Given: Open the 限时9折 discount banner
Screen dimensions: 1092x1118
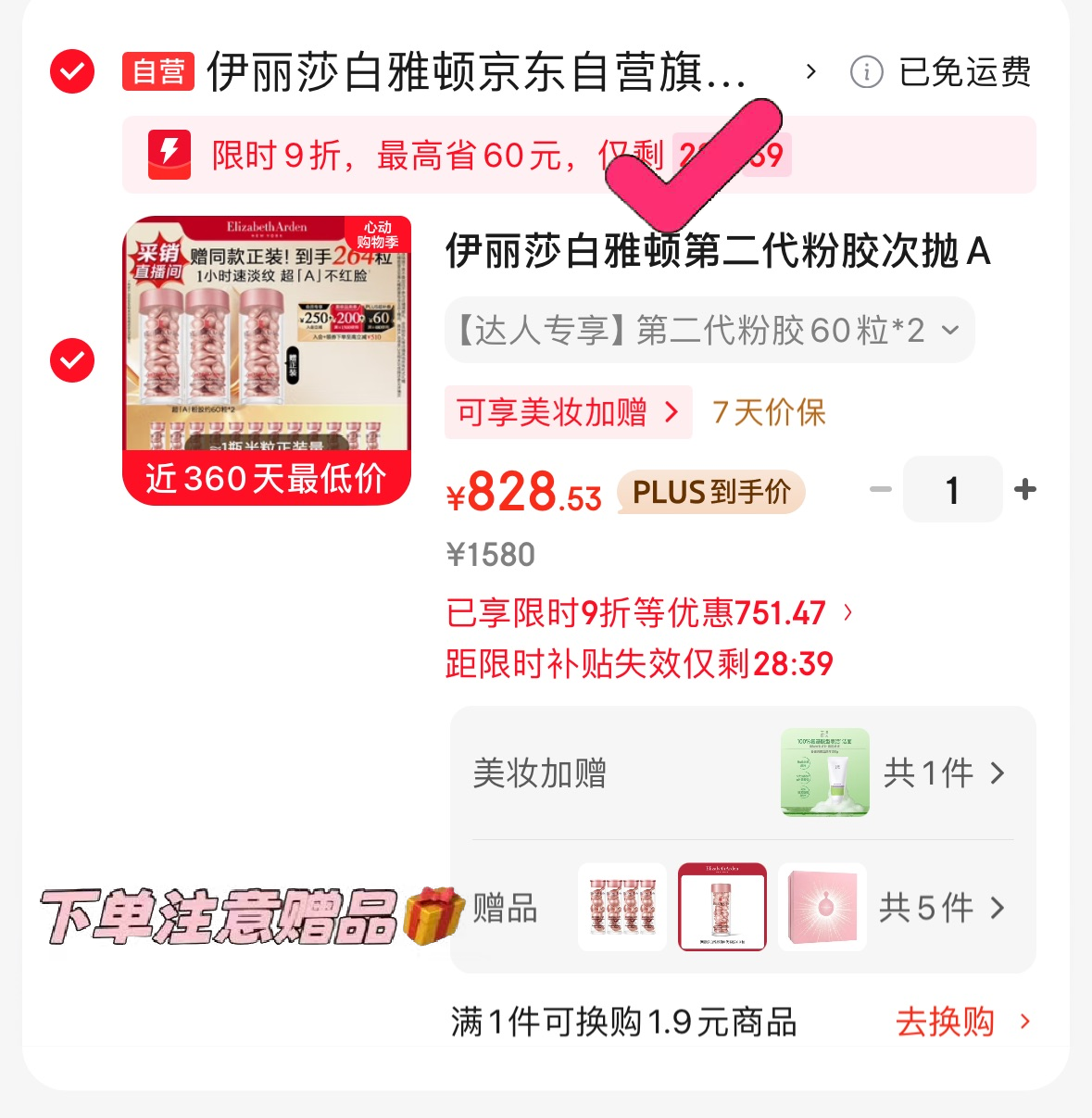Looking at the screenshot, I should (x=579, y=155).
